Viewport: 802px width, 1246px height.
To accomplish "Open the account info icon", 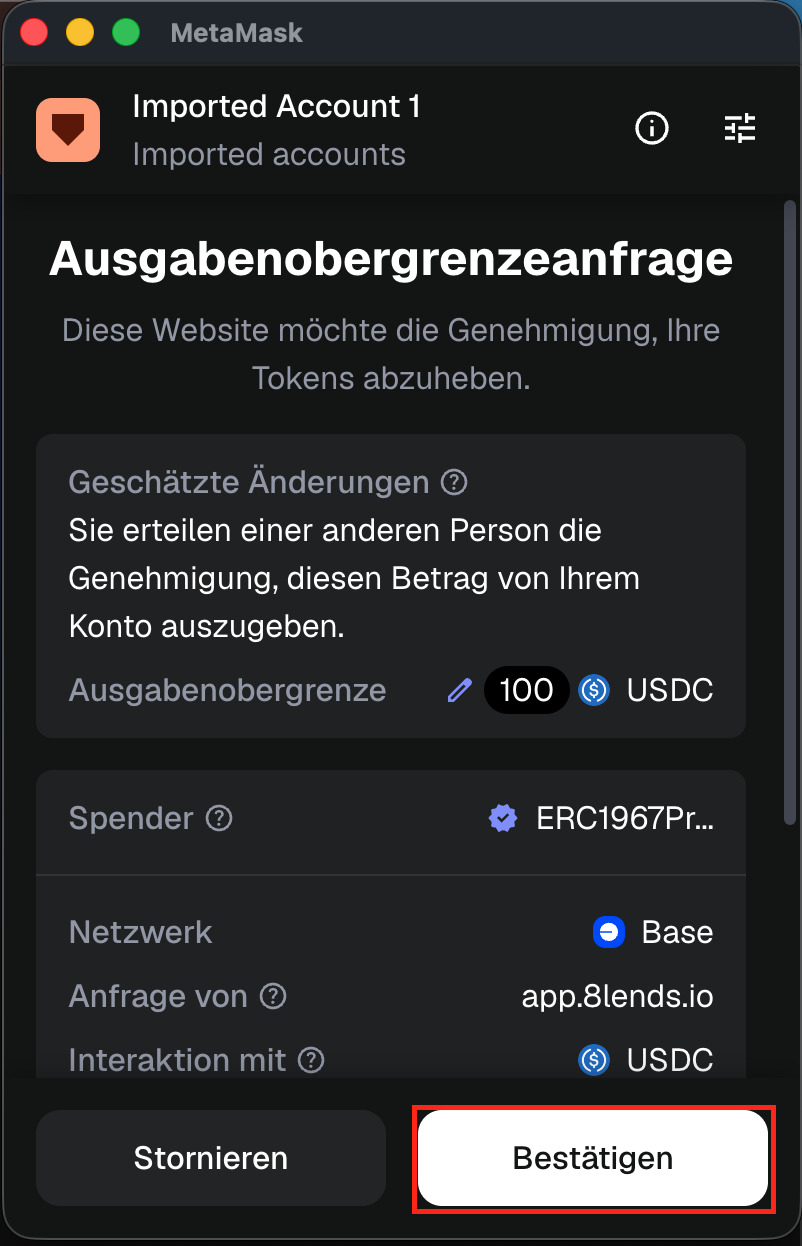I will pyautogui.click(x=652, y=128).
